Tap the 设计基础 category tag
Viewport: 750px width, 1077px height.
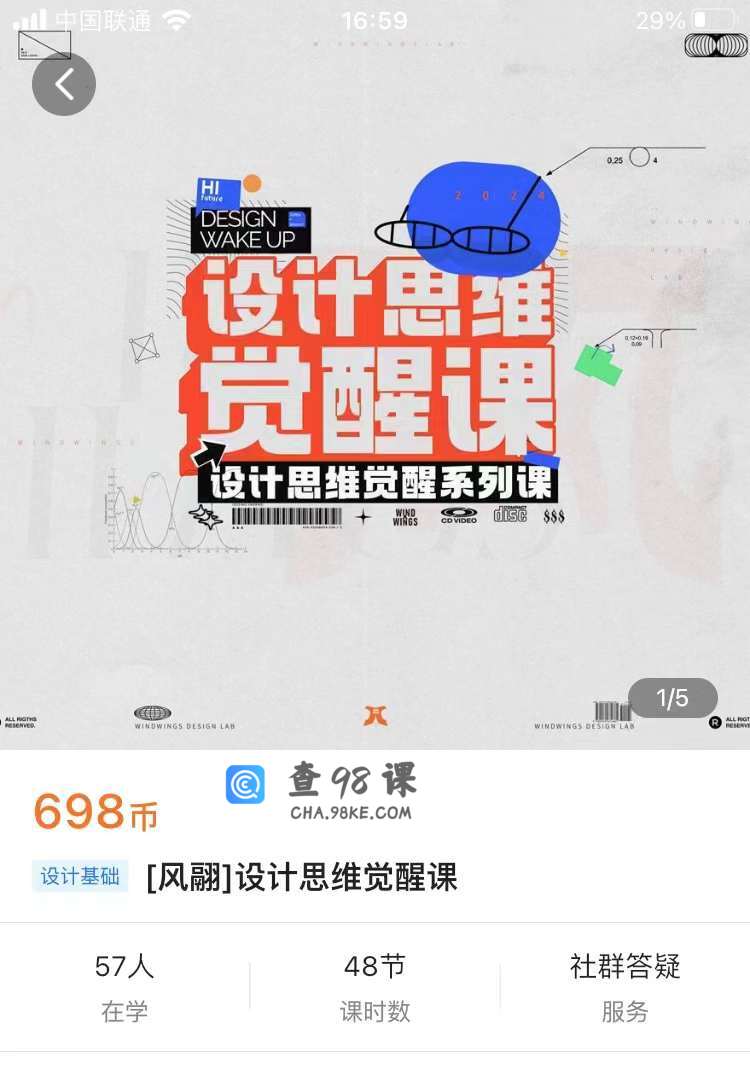80,877
